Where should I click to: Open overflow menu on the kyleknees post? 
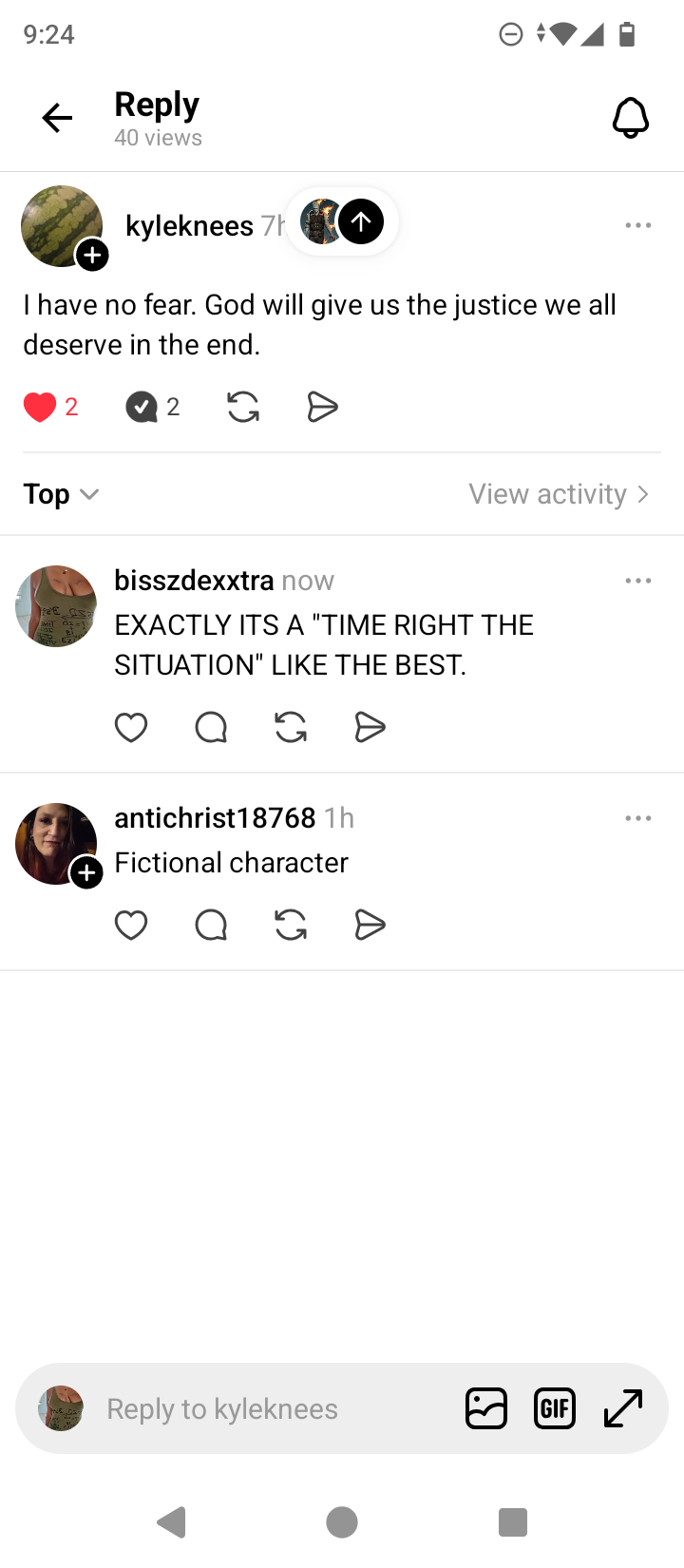coord(637,225)
